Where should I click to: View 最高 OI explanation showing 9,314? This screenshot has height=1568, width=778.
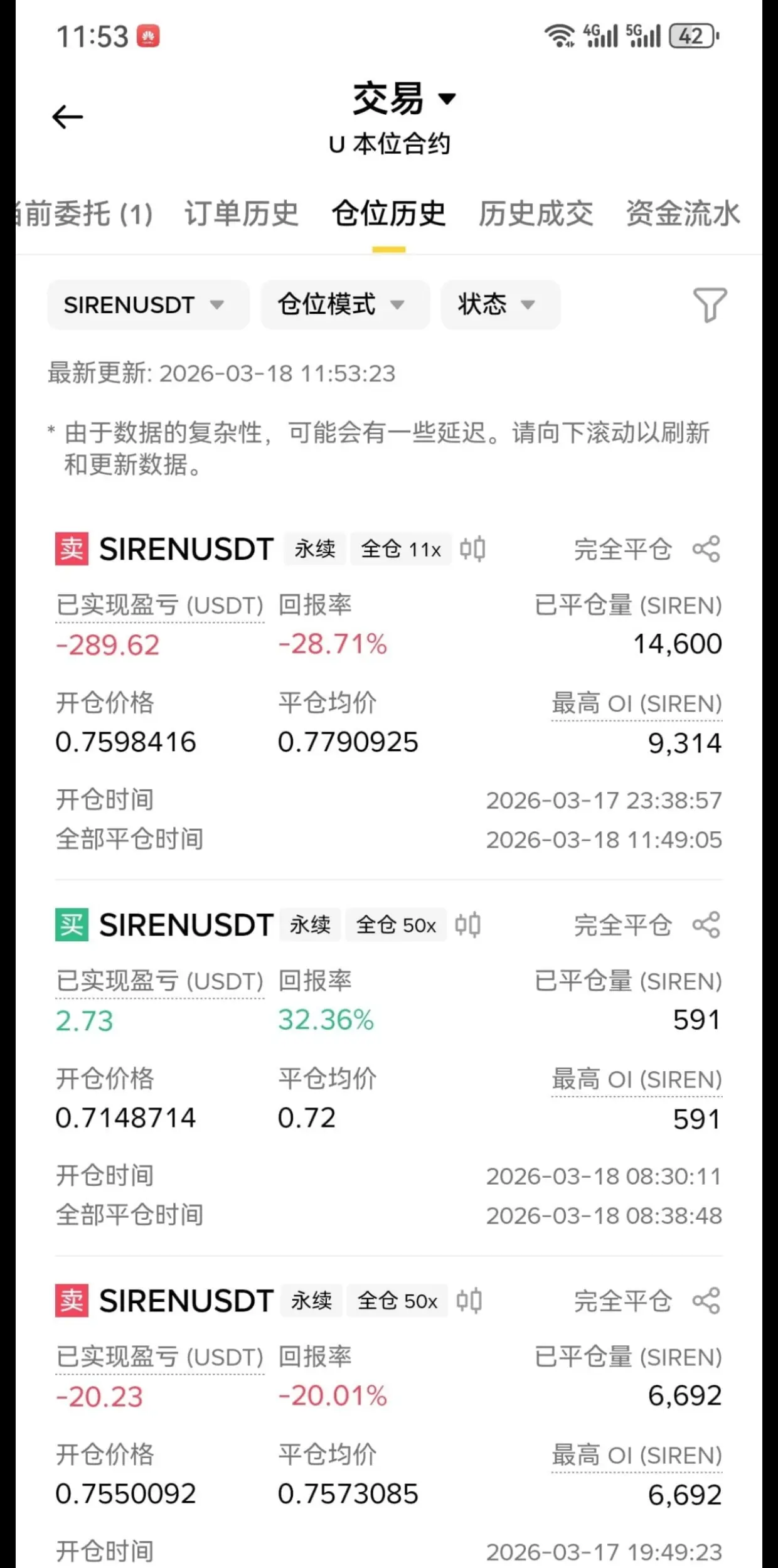pos(637,704)
